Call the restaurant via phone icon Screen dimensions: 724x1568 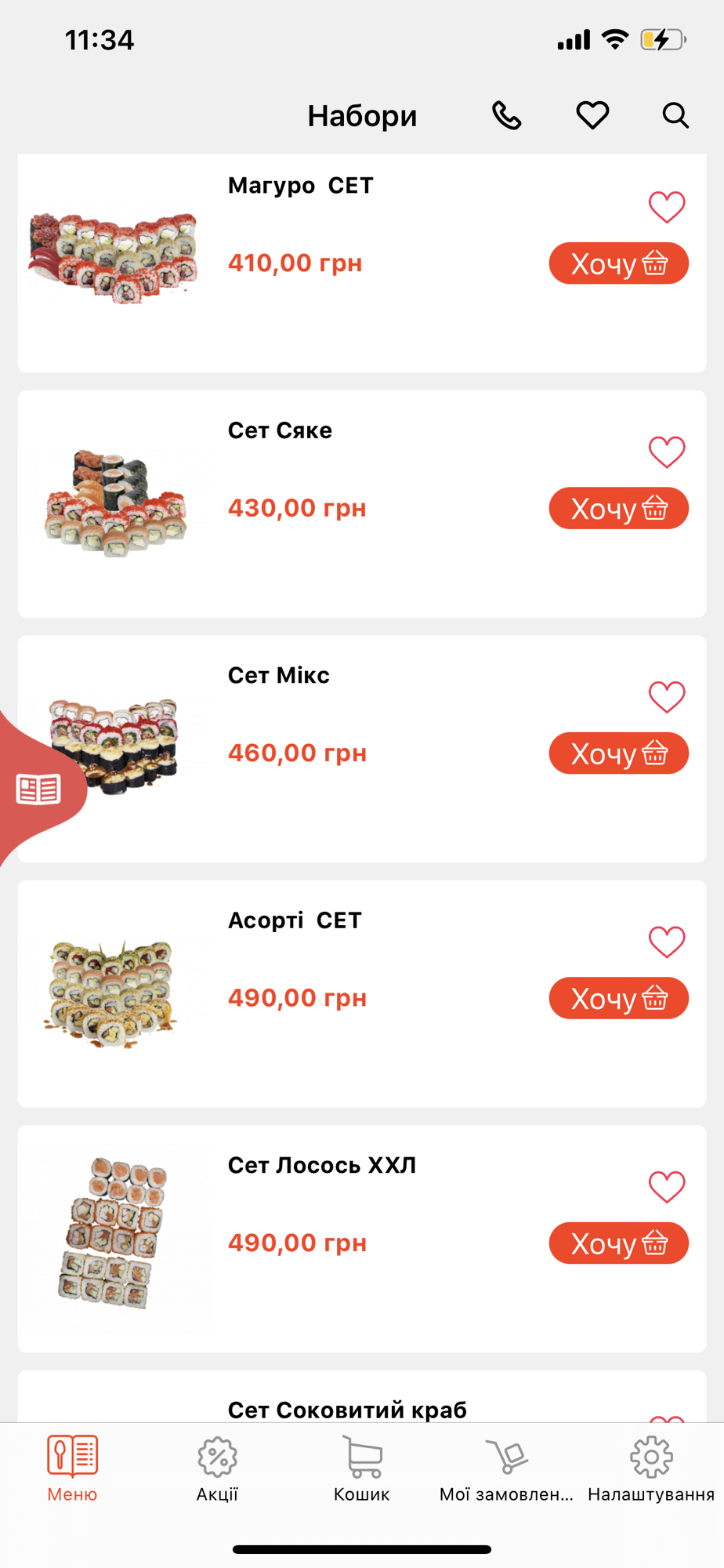tap(506, 115)
